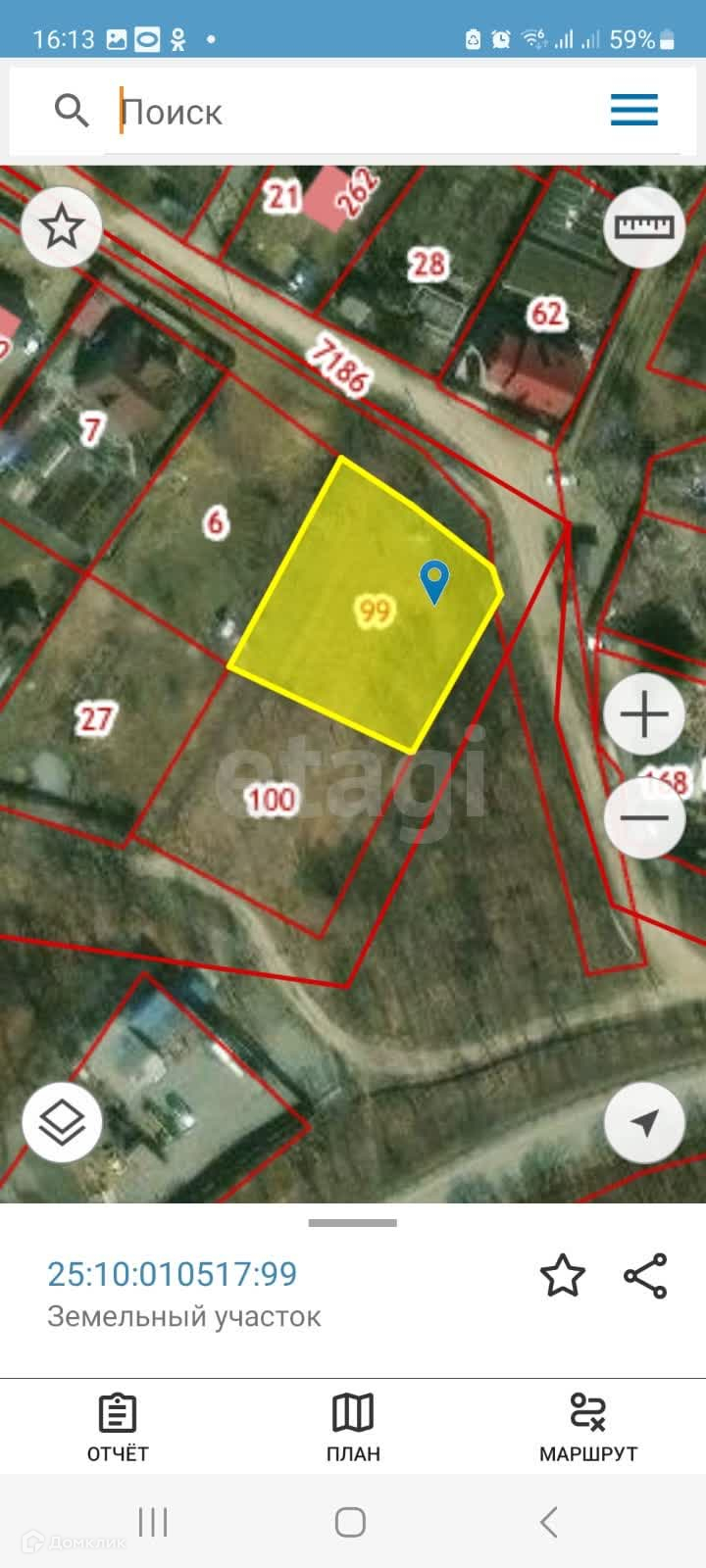Activate the ruler measurement tool
The image size is (706, 1568).
[644, 227]
